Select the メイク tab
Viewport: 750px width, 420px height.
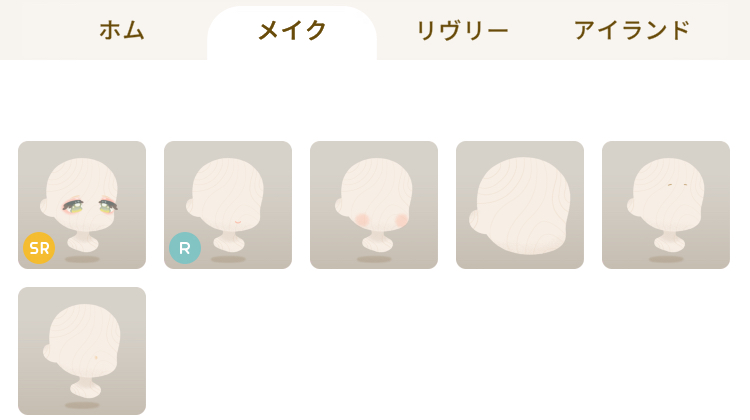tap(292, 30)
